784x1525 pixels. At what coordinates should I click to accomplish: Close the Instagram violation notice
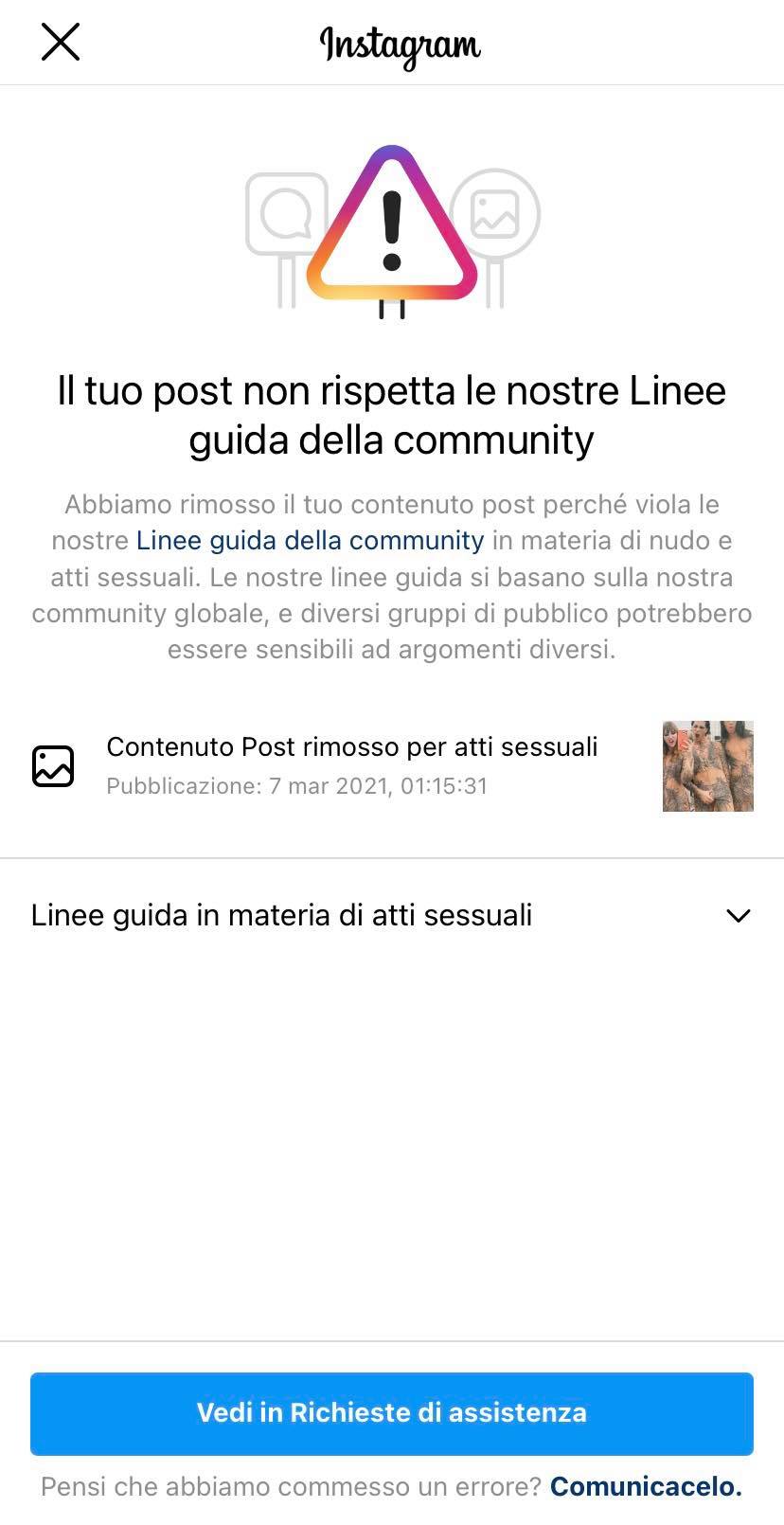coord(61,43)
